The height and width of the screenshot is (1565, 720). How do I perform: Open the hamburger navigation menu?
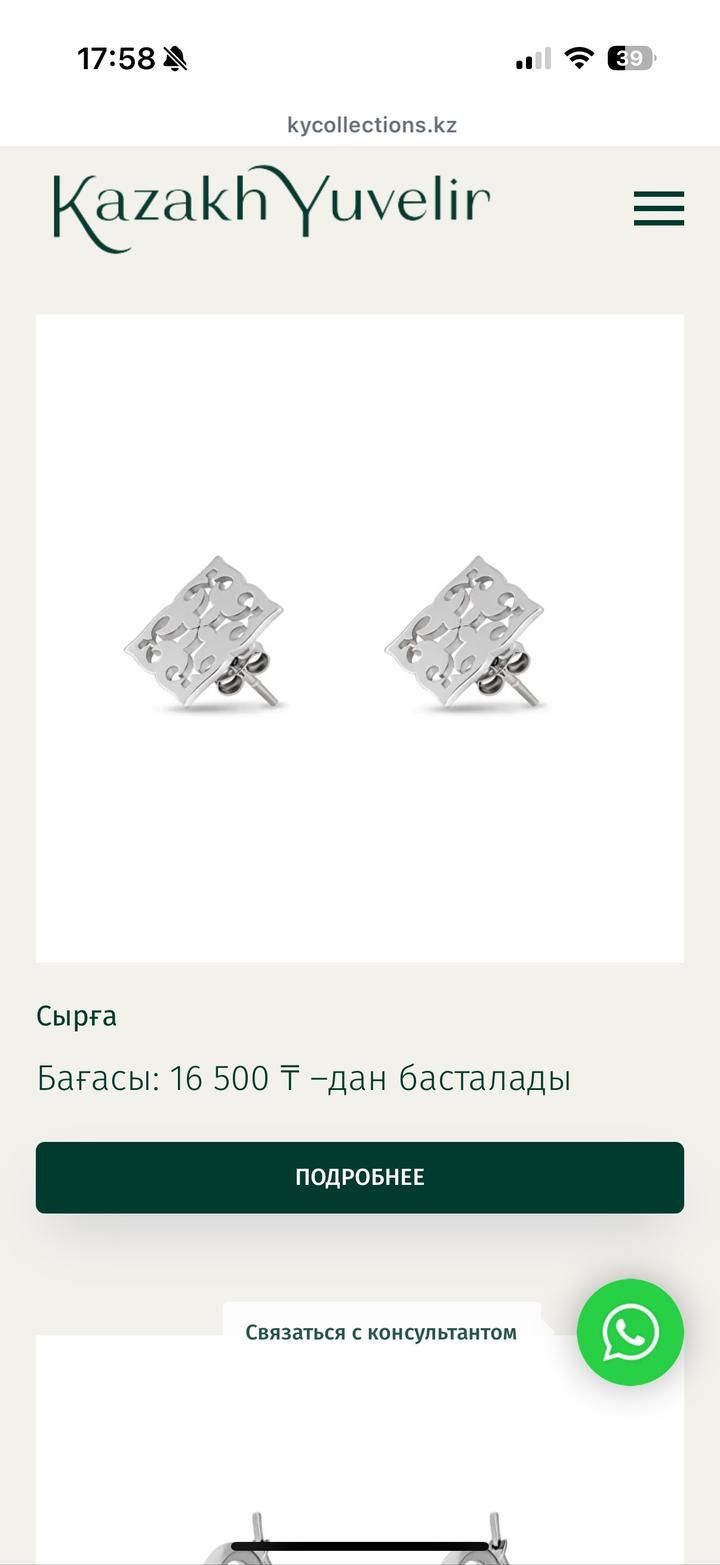point(658,209)
